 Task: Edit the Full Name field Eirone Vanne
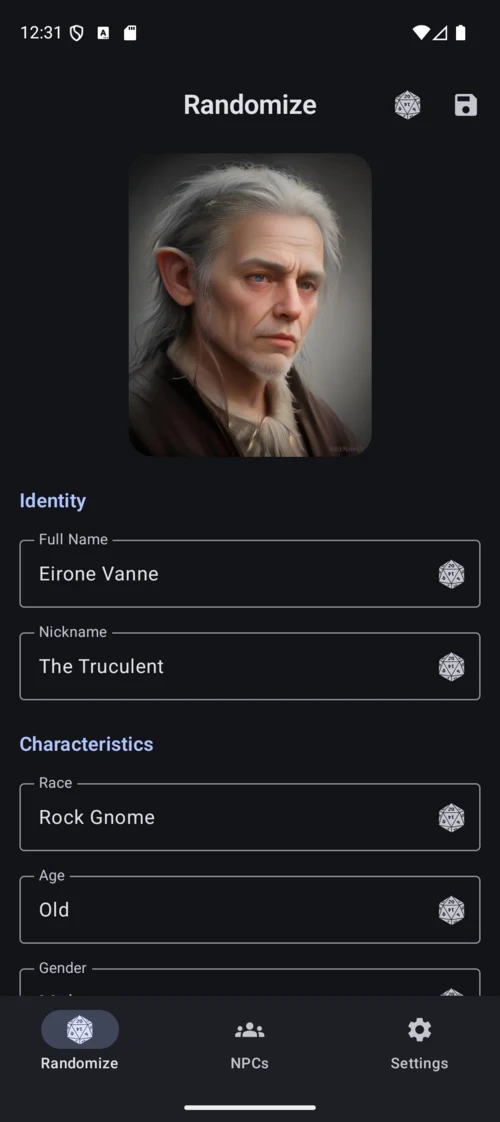250,574
